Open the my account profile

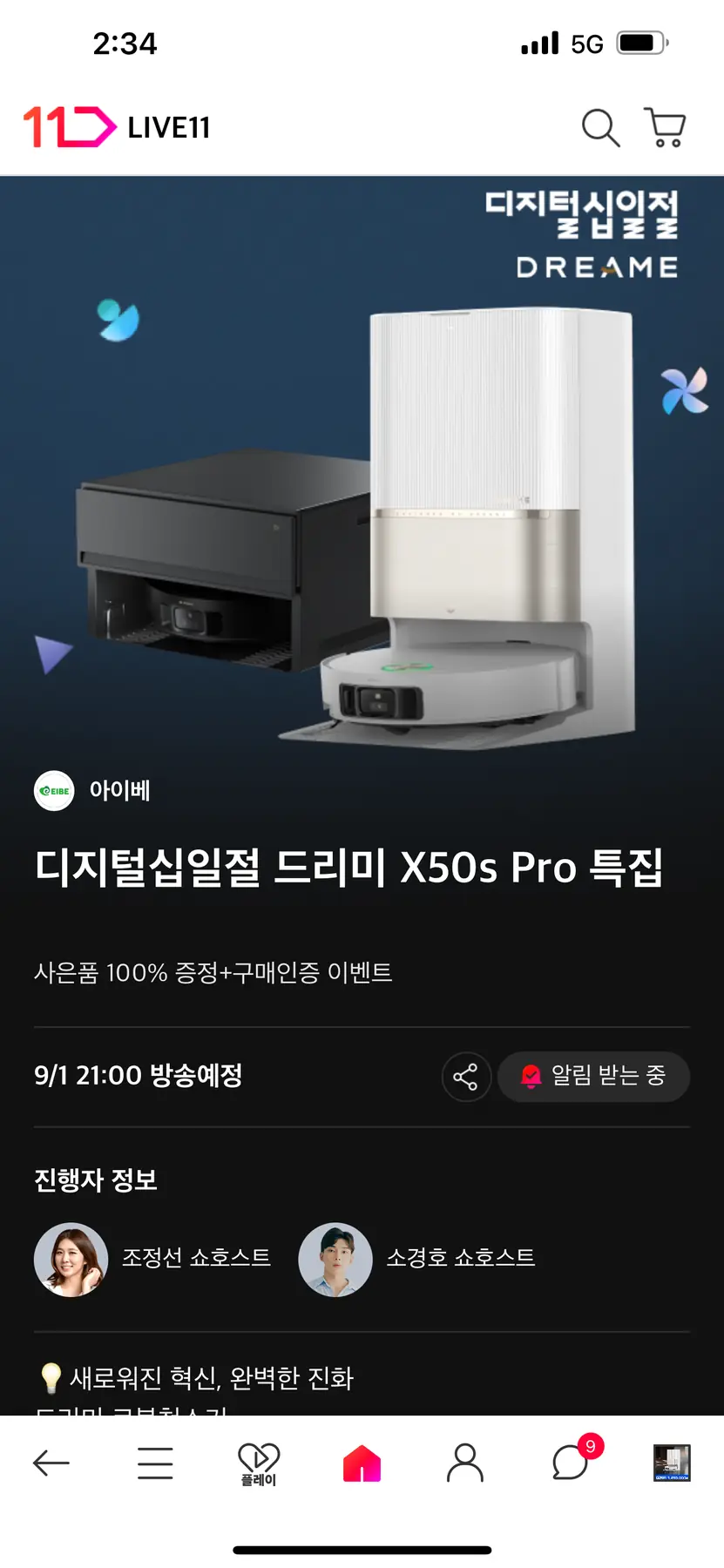tap(465, 1463)
